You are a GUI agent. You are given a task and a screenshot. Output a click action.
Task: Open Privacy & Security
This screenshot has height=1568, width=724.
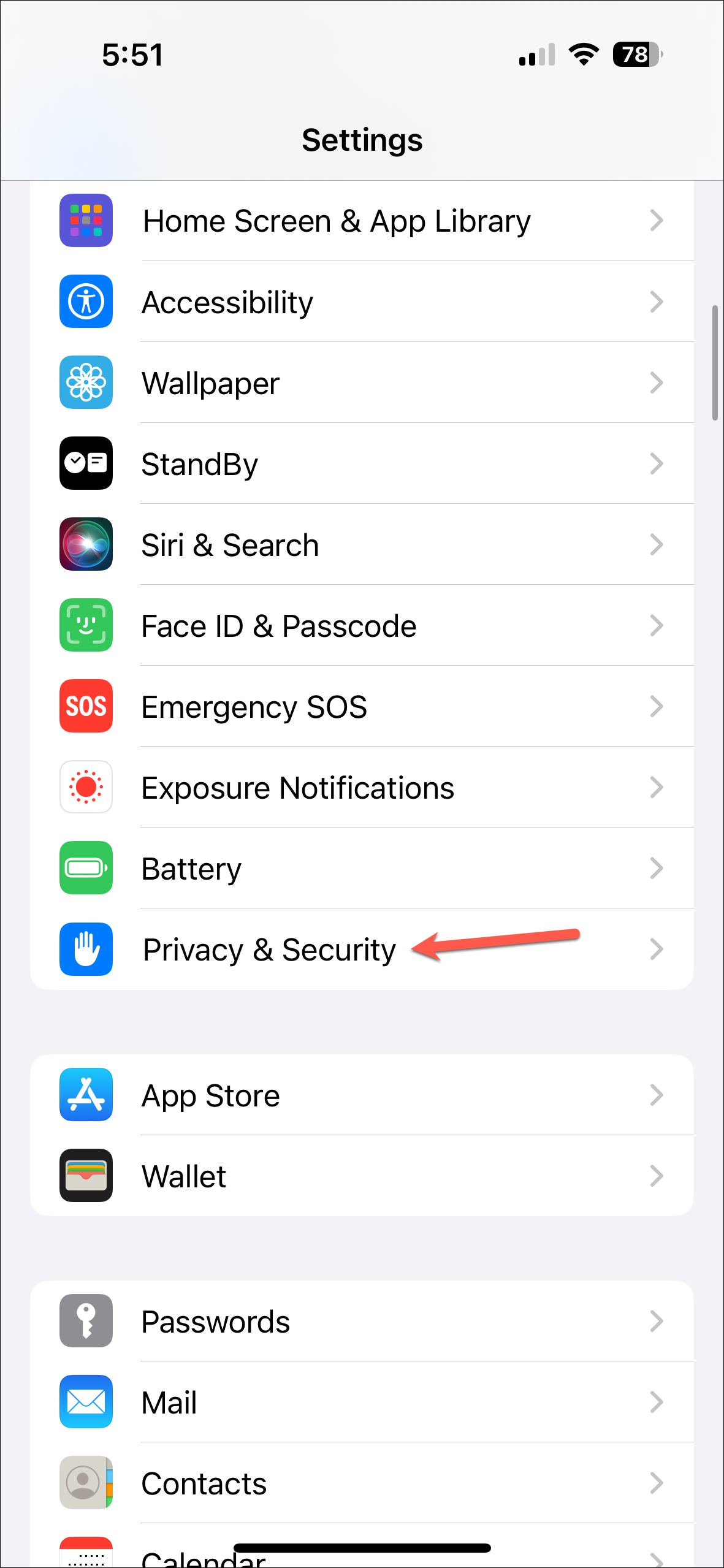pos(362,950)
